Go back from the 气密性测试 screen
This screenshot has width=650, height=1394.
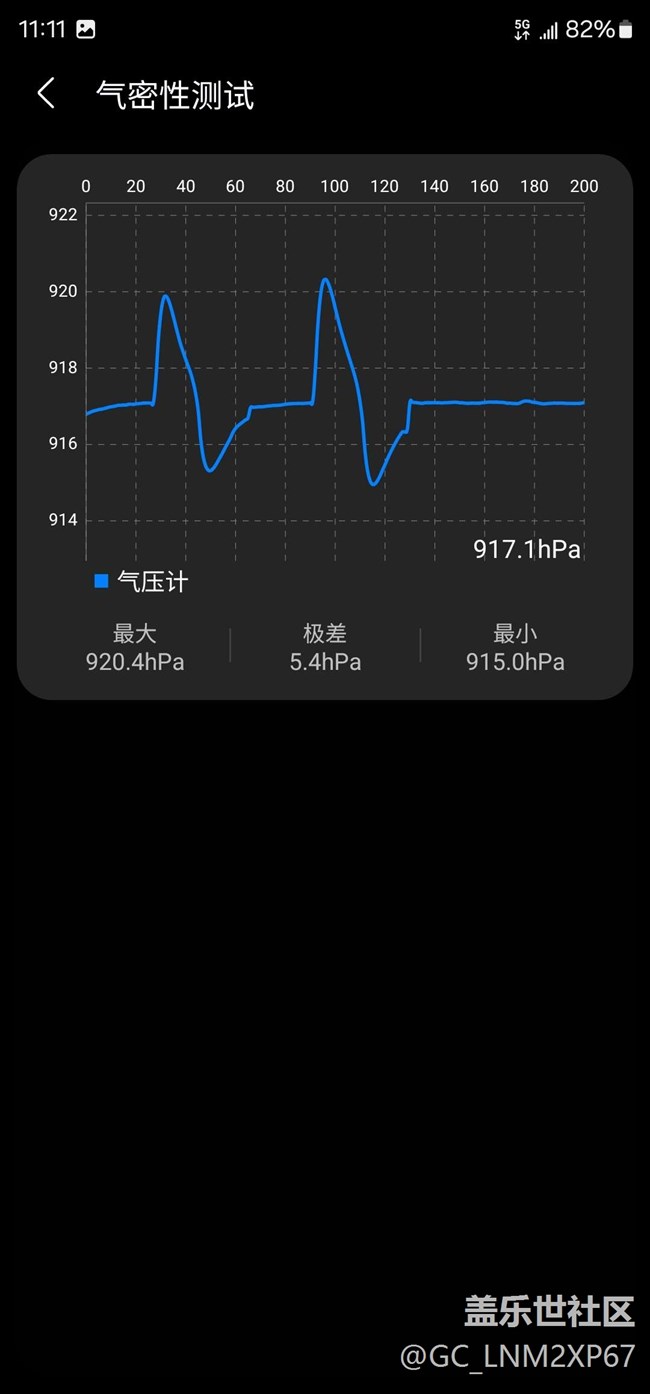point(46,94)
